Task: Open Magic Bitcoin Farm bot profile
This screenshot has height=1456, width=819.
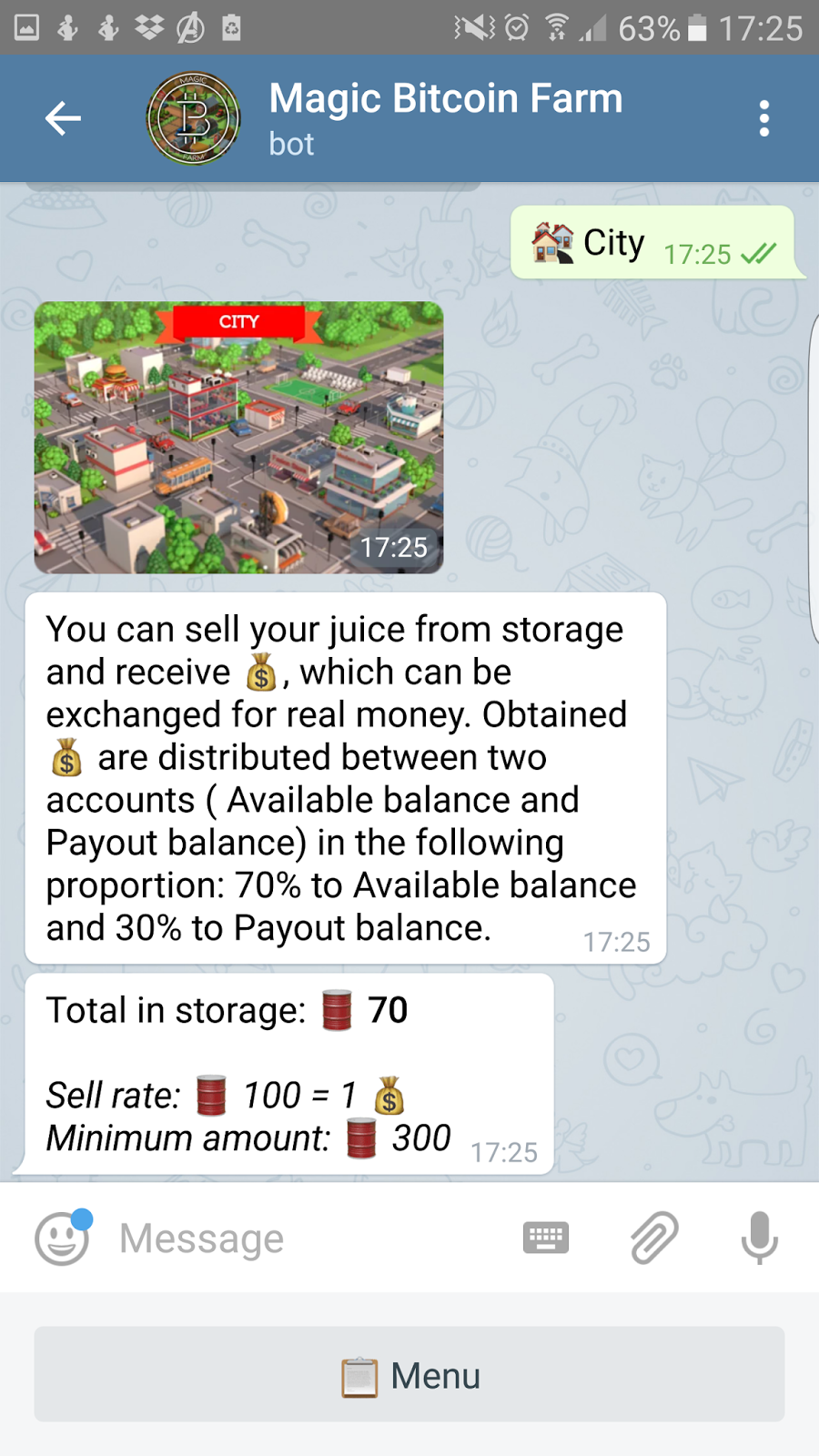Action: coord(445,118)
